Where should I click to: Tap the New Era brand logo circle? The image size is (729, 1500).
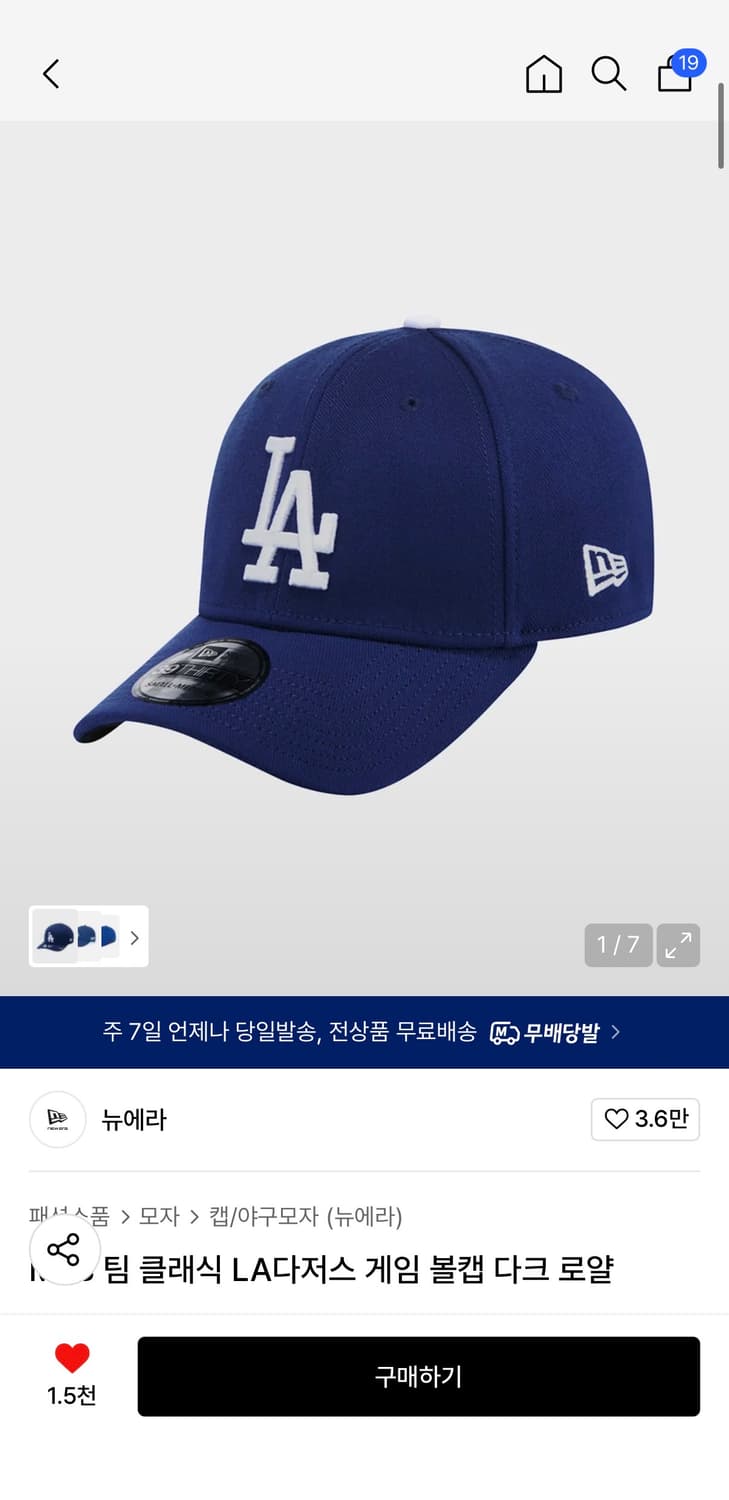pyautogui.click(x=57, y=1120)
